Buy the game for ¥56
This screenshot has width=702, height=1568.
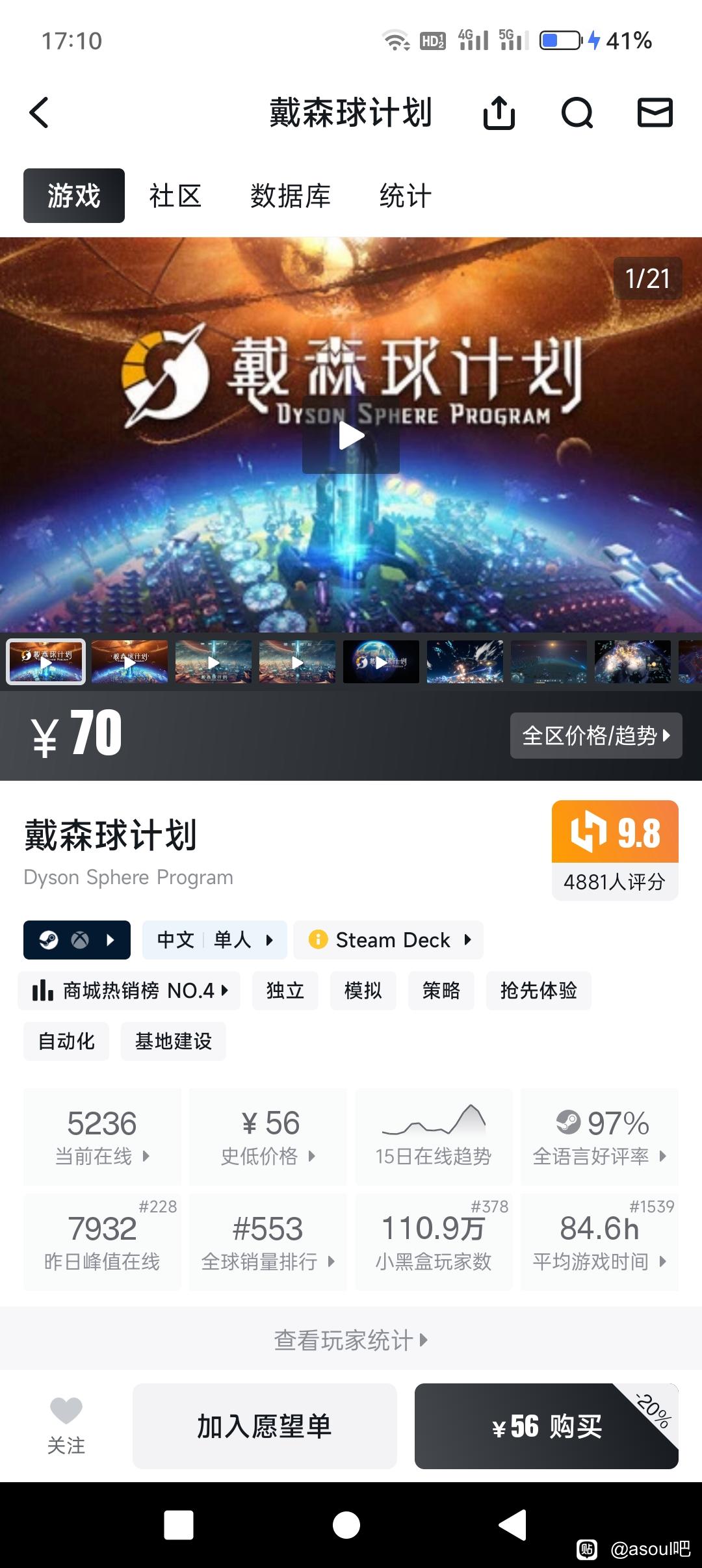coord(546,1426)
